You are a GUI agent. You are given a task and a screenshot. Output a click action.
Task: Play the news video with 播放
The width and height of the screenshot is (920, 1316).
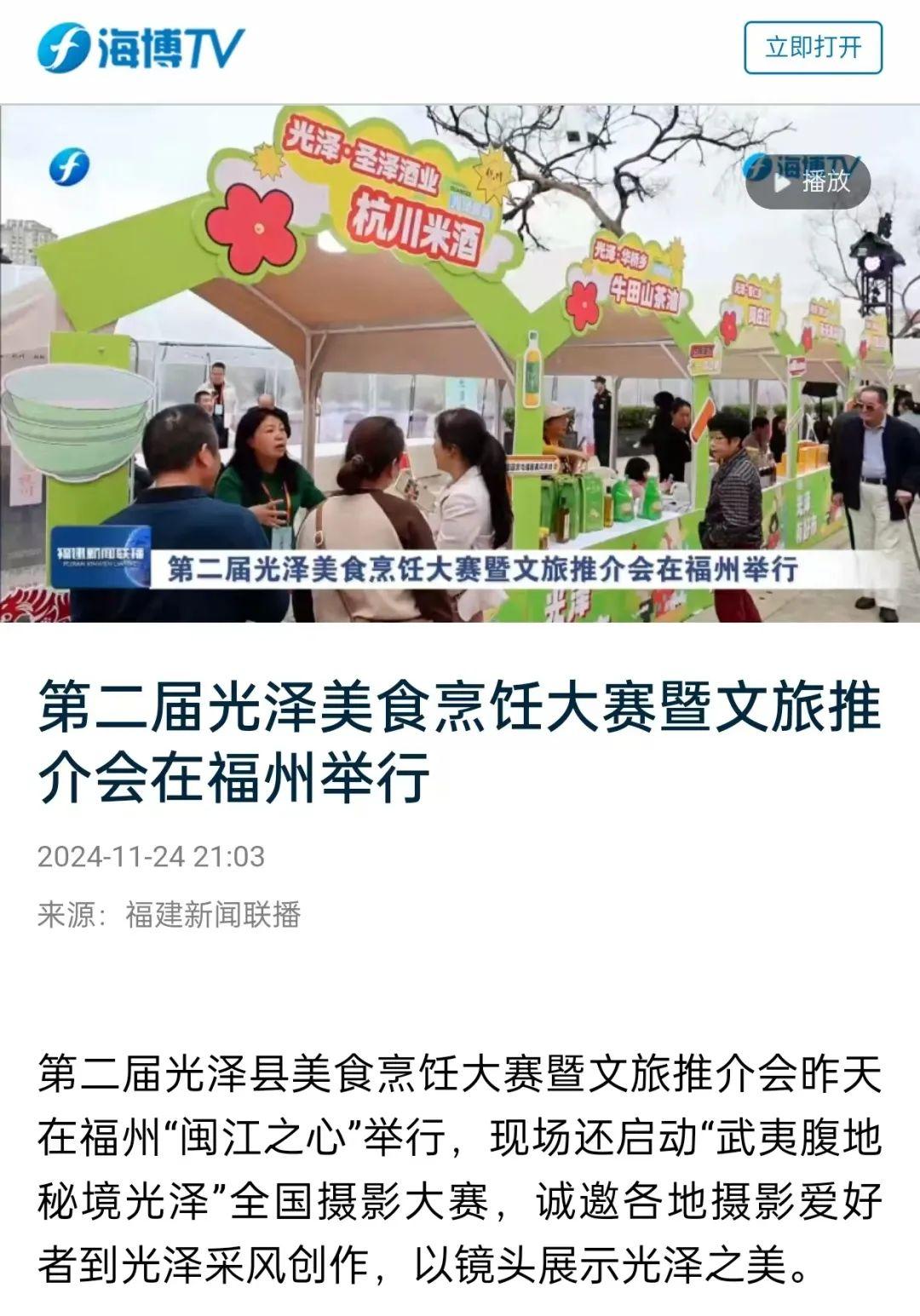(808, 181)
